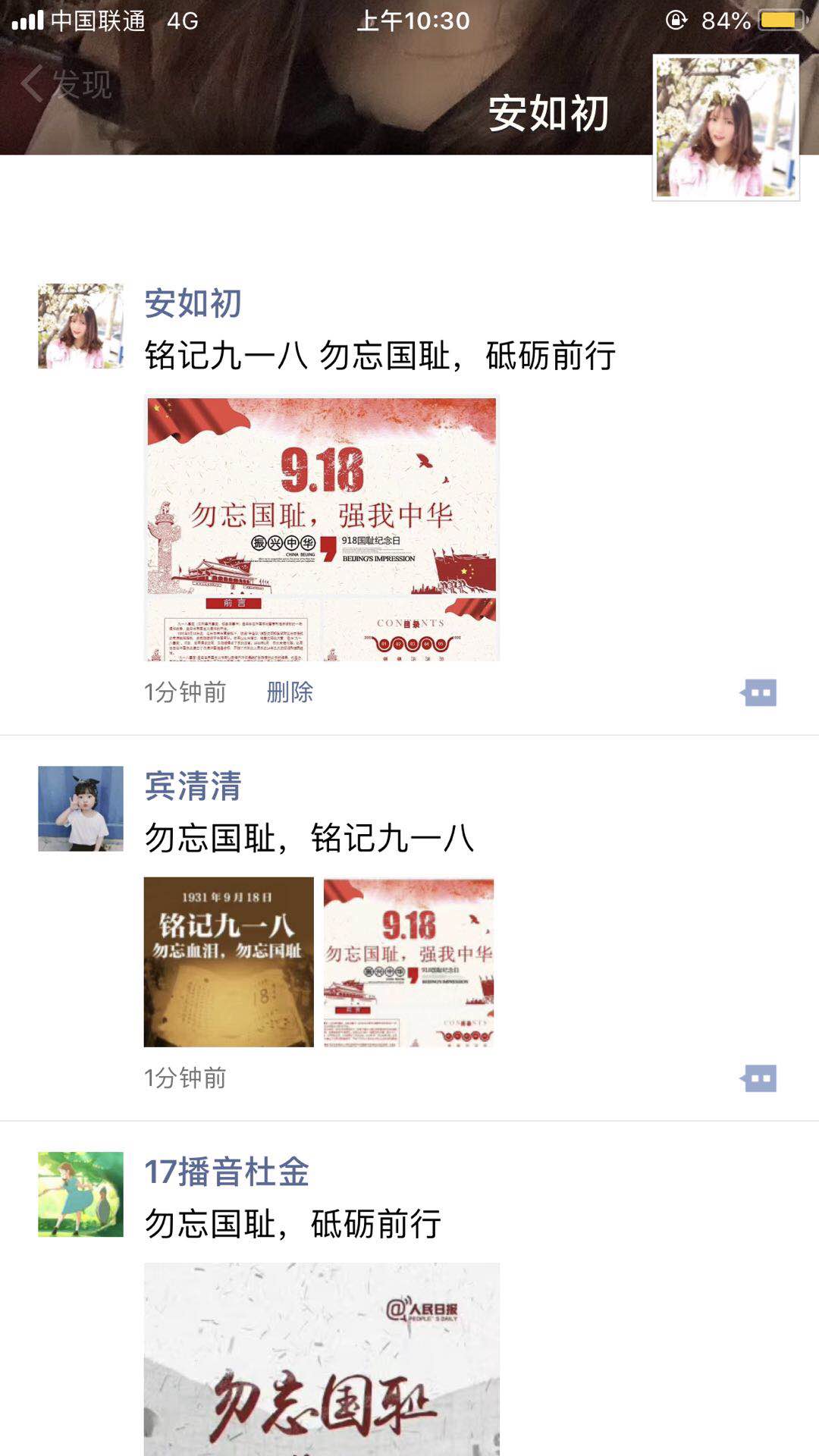The image size is (819, 1456).
Task: Go back to 发现
Action: pos(67,84)
